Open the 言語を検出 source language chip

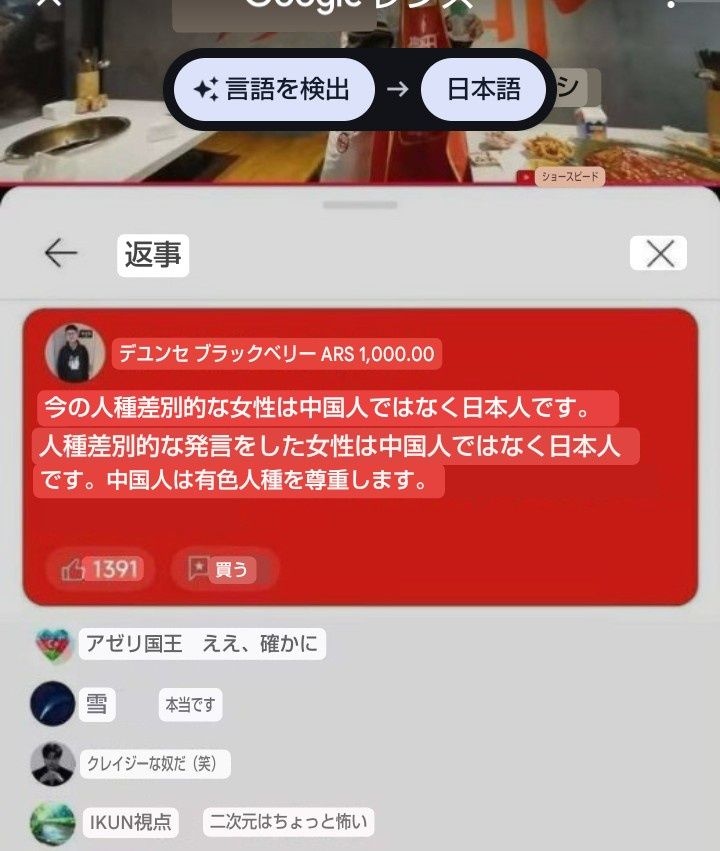[x=273, y=89]
